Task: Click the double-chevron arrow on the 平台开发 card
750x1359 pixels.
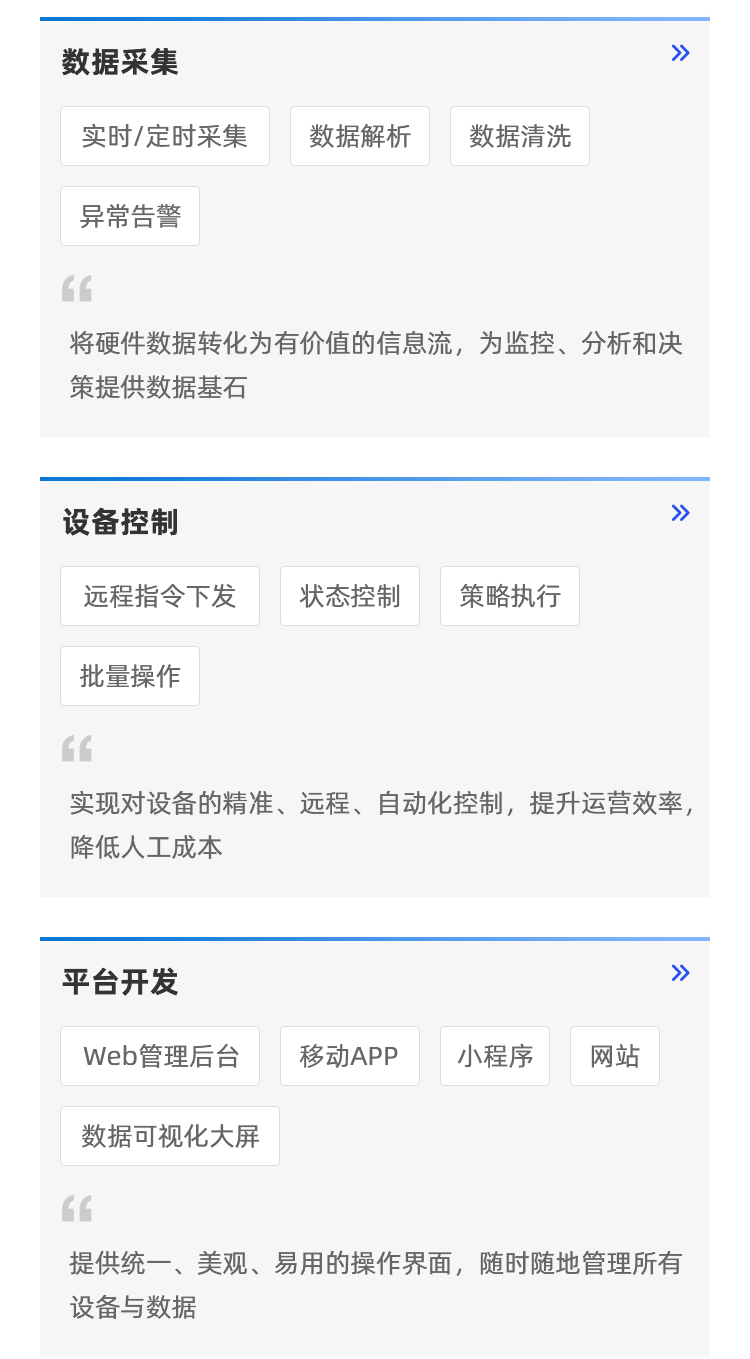Action: (680, 973)
